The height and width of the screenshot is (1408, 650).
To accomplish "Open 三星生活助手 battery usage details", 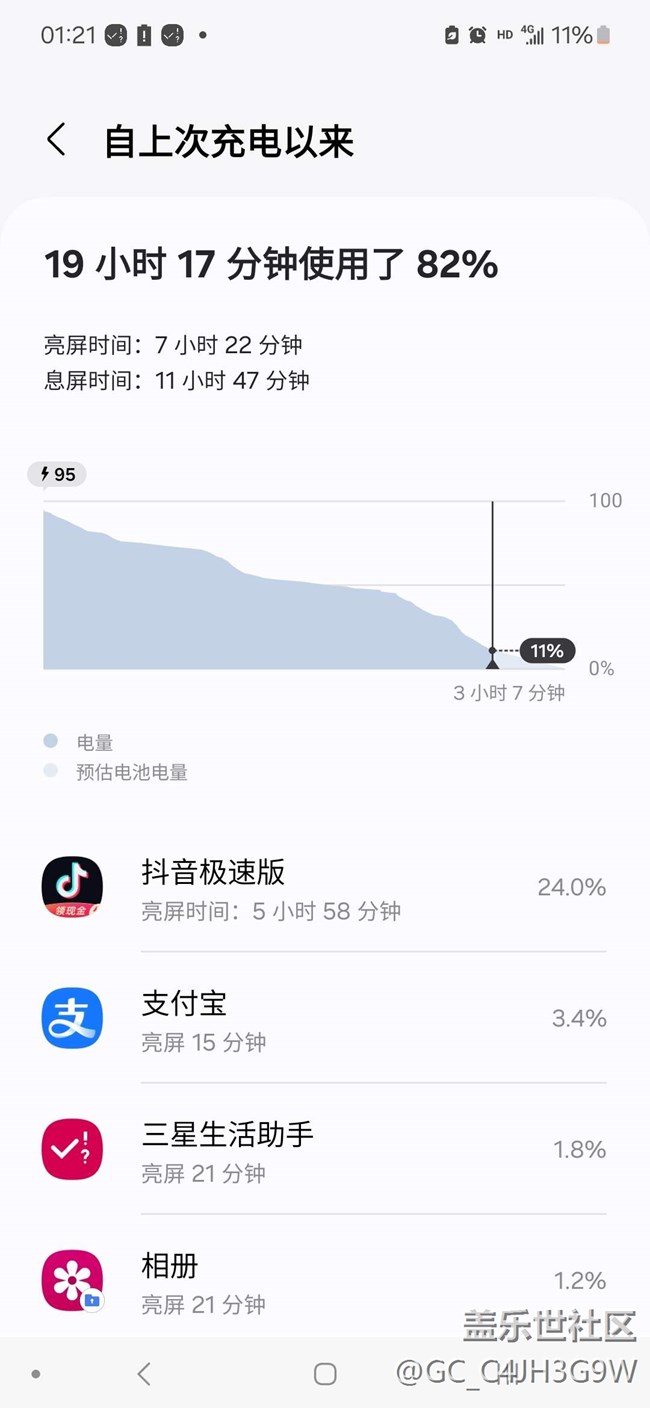I will pos(325,1149).
